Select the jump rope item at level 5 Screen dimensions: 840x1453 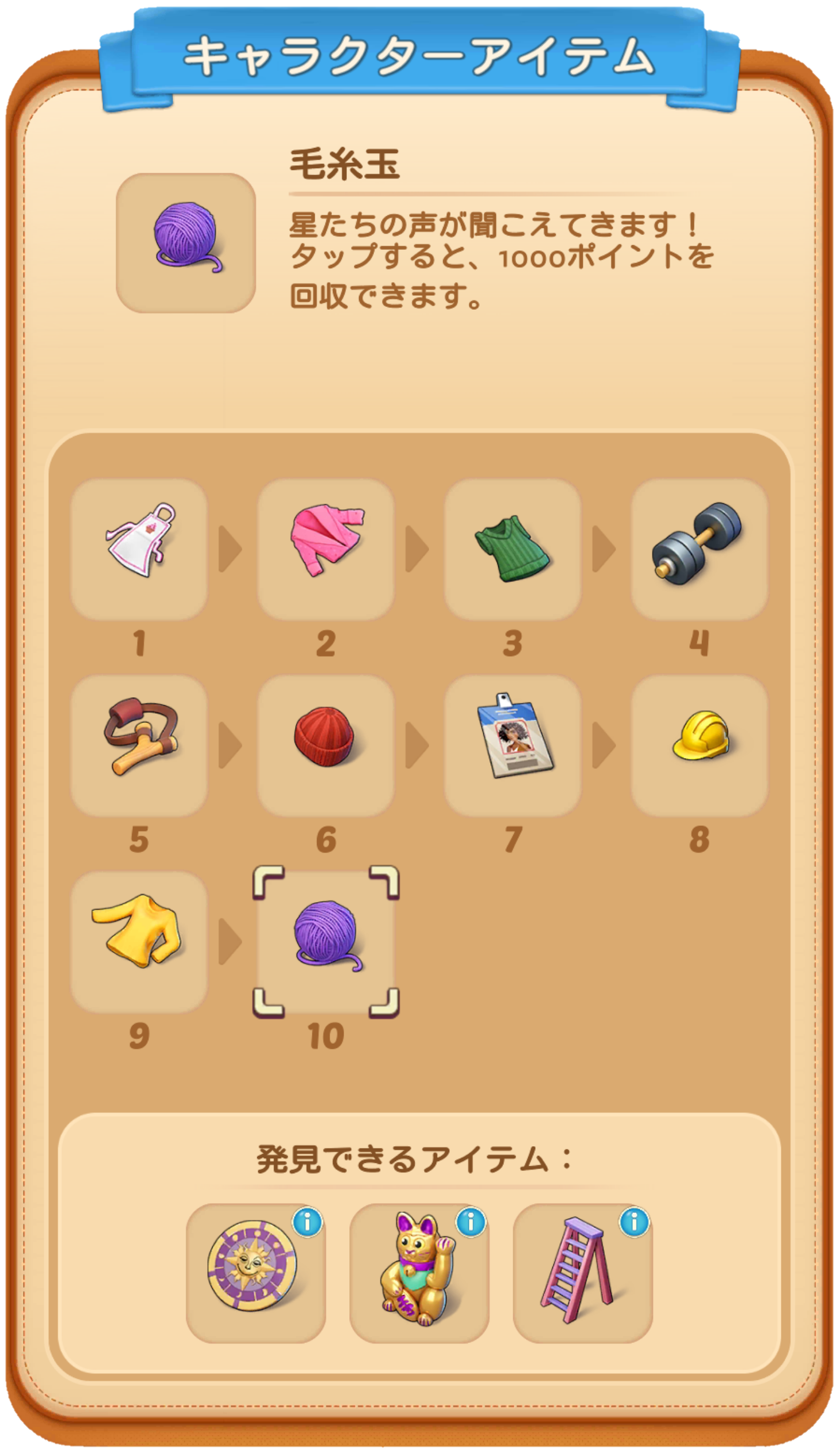pyautogui.click(x=139, y=745)
